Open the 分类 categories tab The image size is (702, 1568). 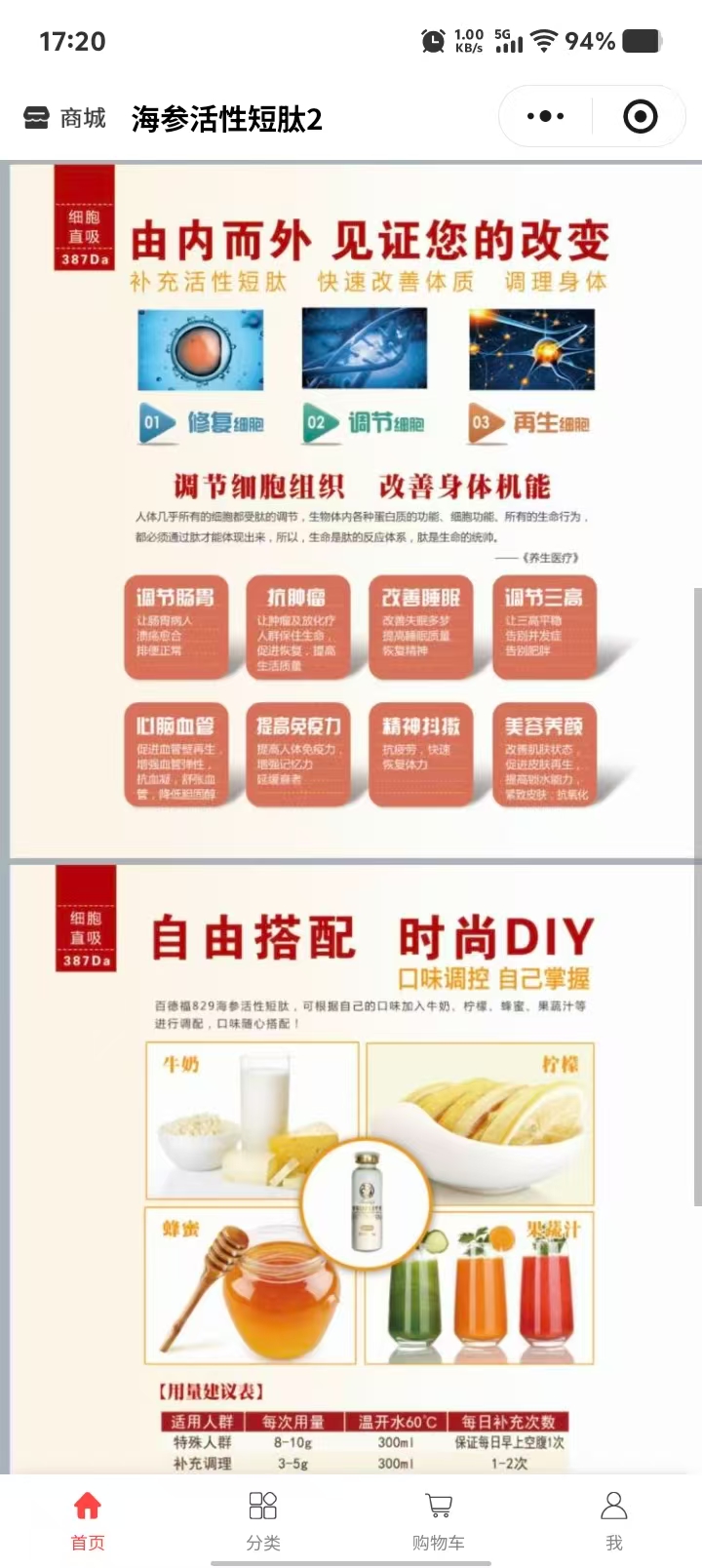point(263,1519)
